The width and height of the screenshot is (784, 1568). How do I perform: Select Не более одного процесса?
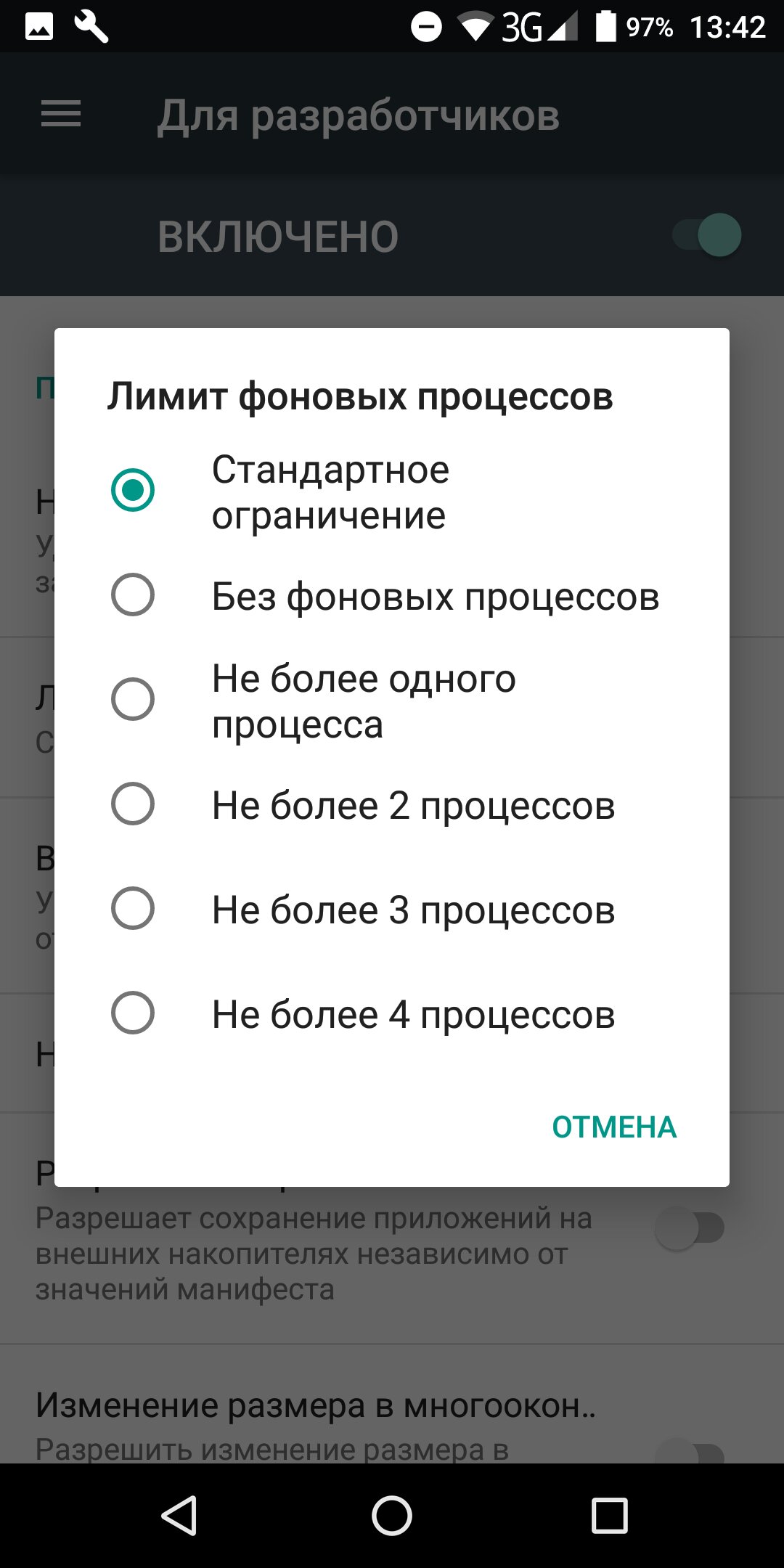(392, 701)
